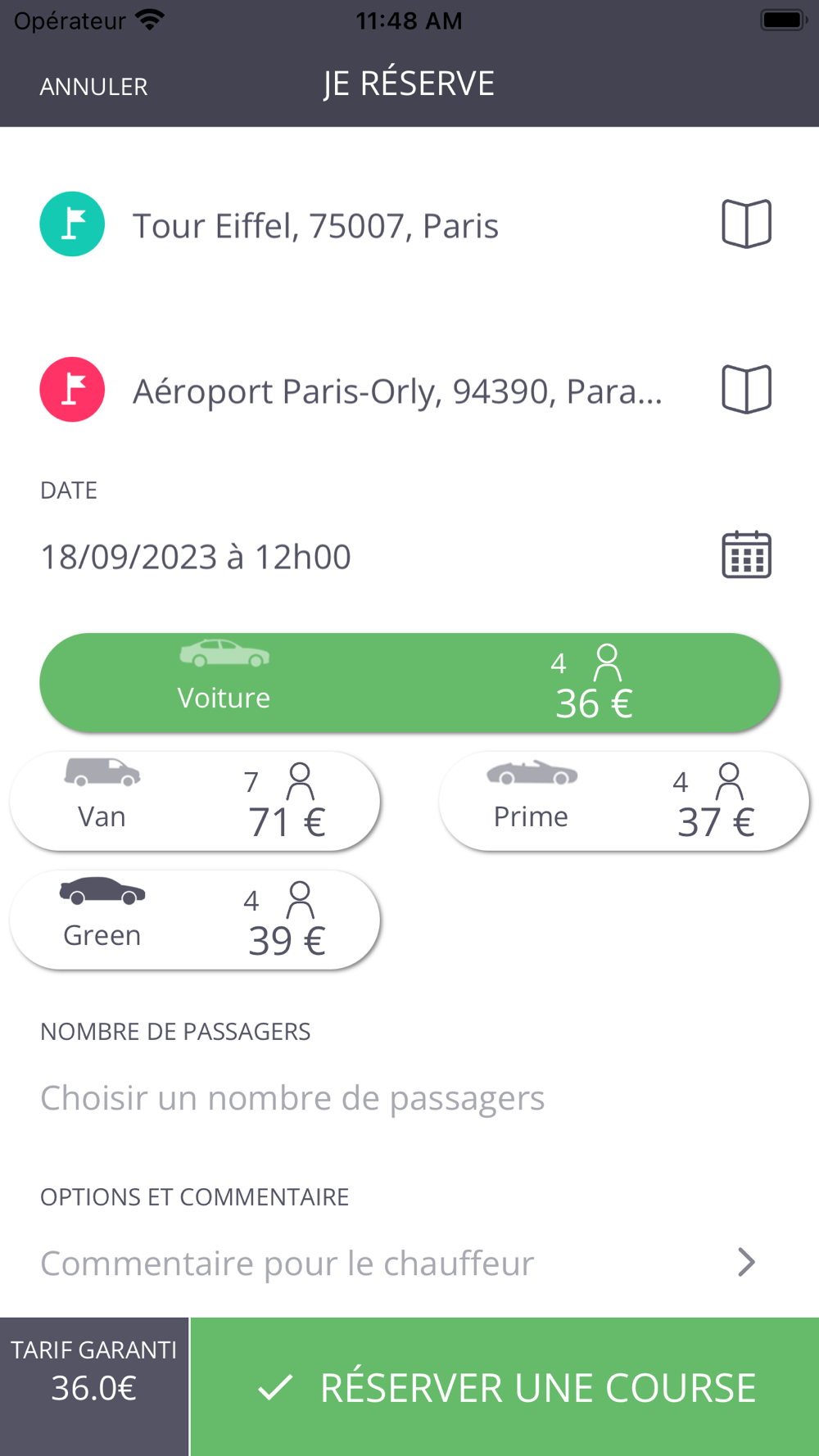Image resolution: width=819 pixels, height=1456 pixels.
Task: Change the date 18/09/2023 à 12h00
Action: 196,557
